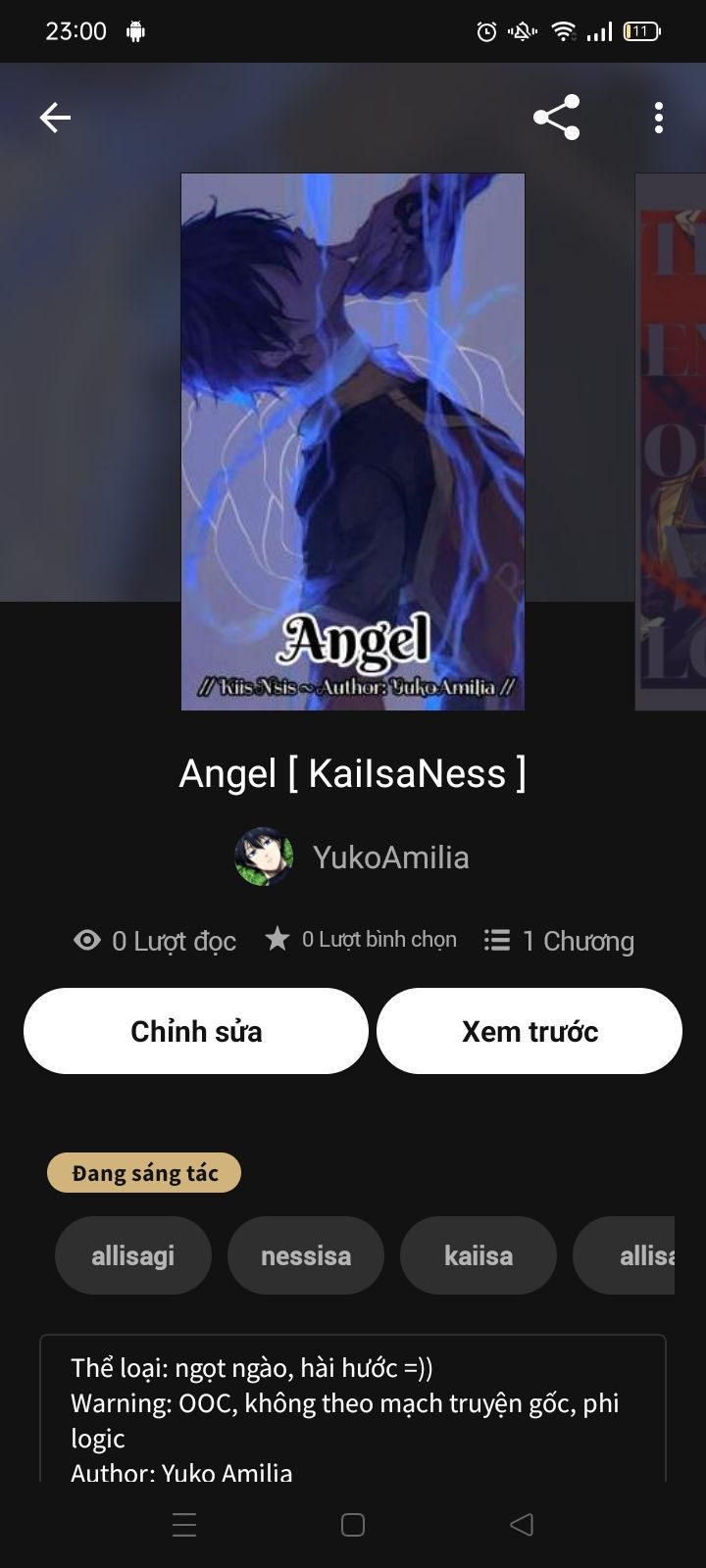
Task: Share the story Angel [ KaiIsaNess ]
Action: tap(556, 118)
